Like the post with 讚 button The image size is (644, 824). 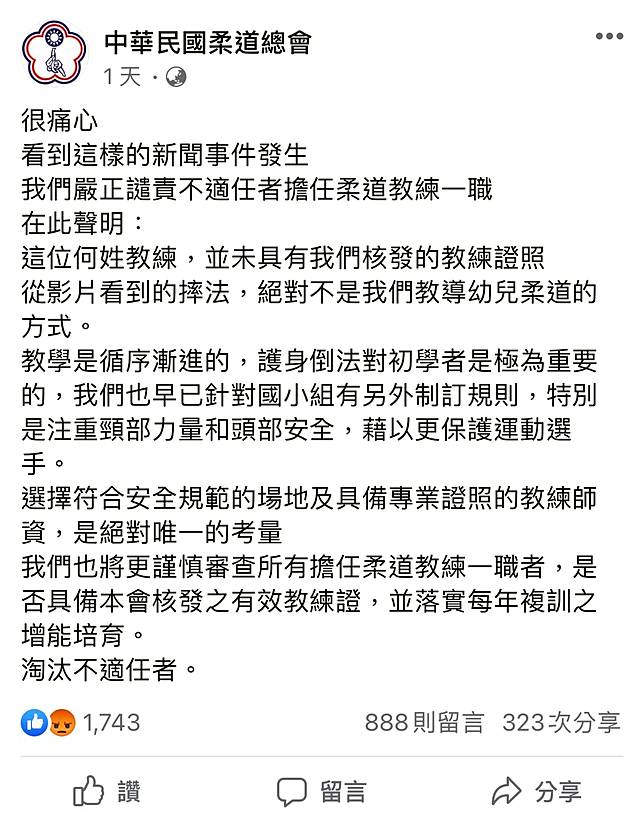coord(108,792)
